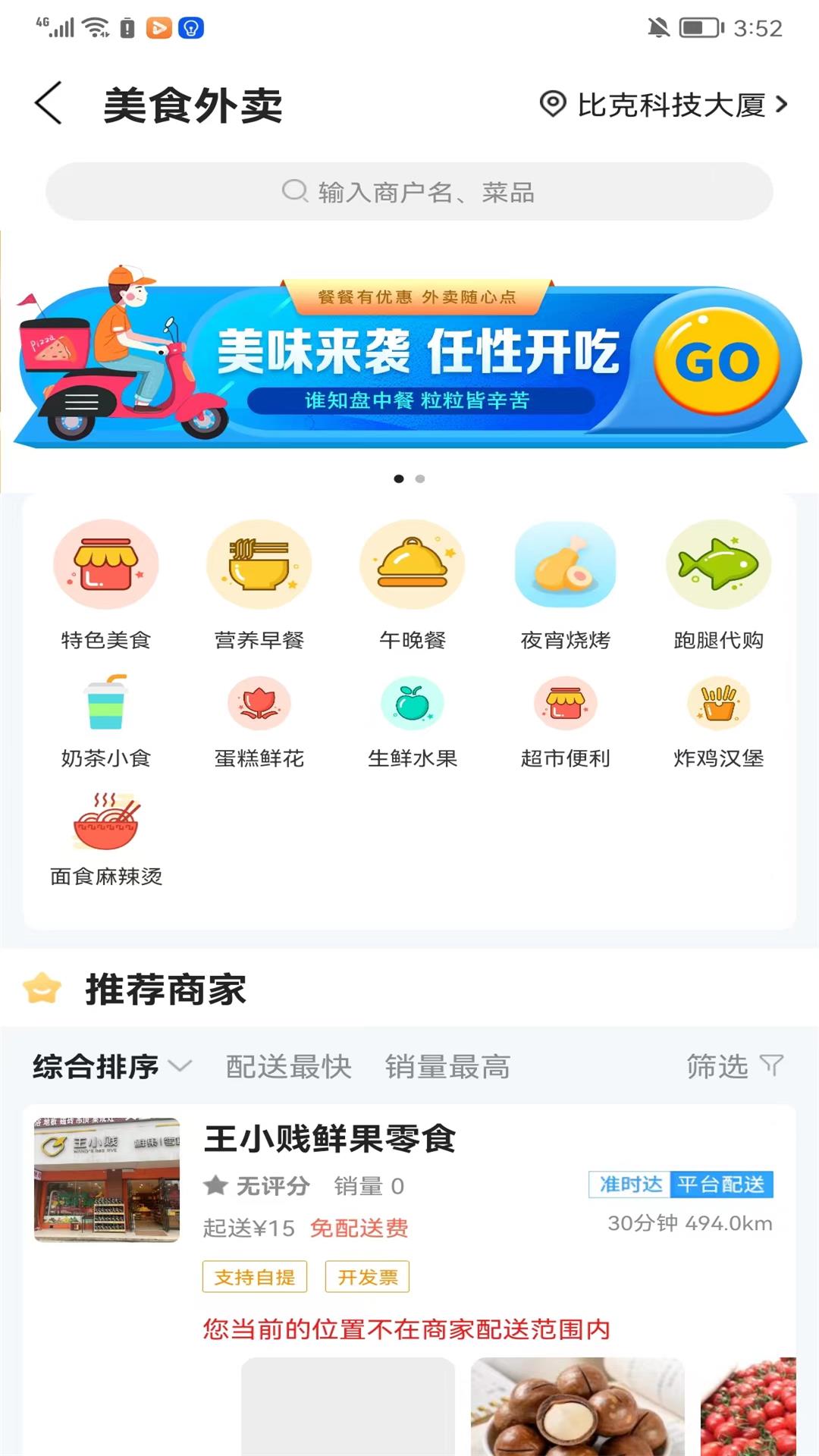This screenshot has width=819, height=1456.
Task: Sort merchants by 销量最高
Action: coord(447,1066)
